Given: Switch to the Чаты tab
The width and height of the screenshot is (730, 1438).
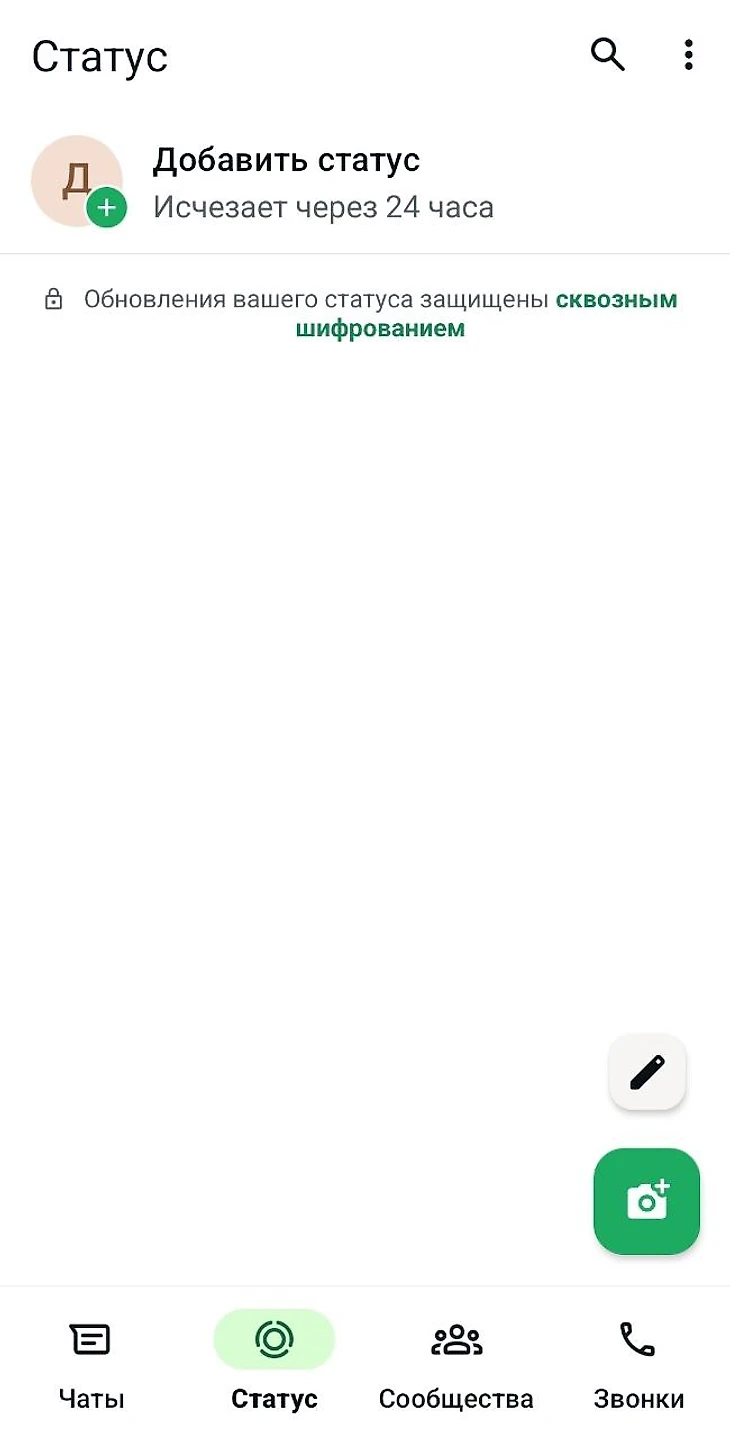Looking at the screenshot, I should [x=91, y=1362].
